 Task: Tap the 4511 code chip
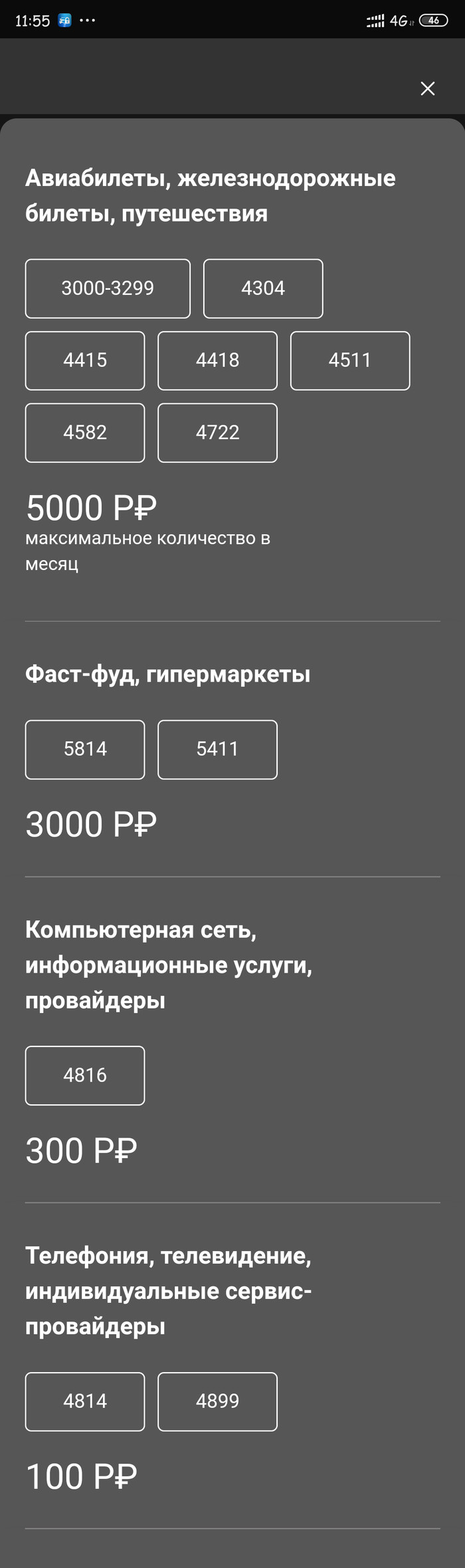[350, 360]
